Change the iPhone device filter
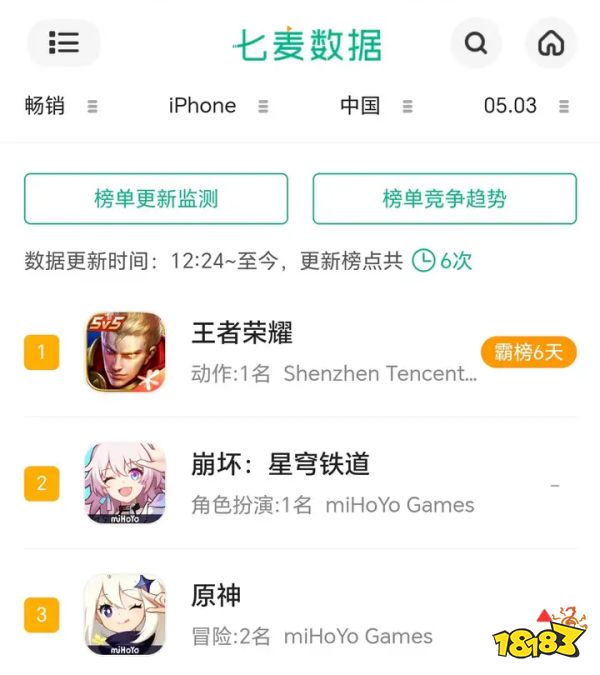 217,106
